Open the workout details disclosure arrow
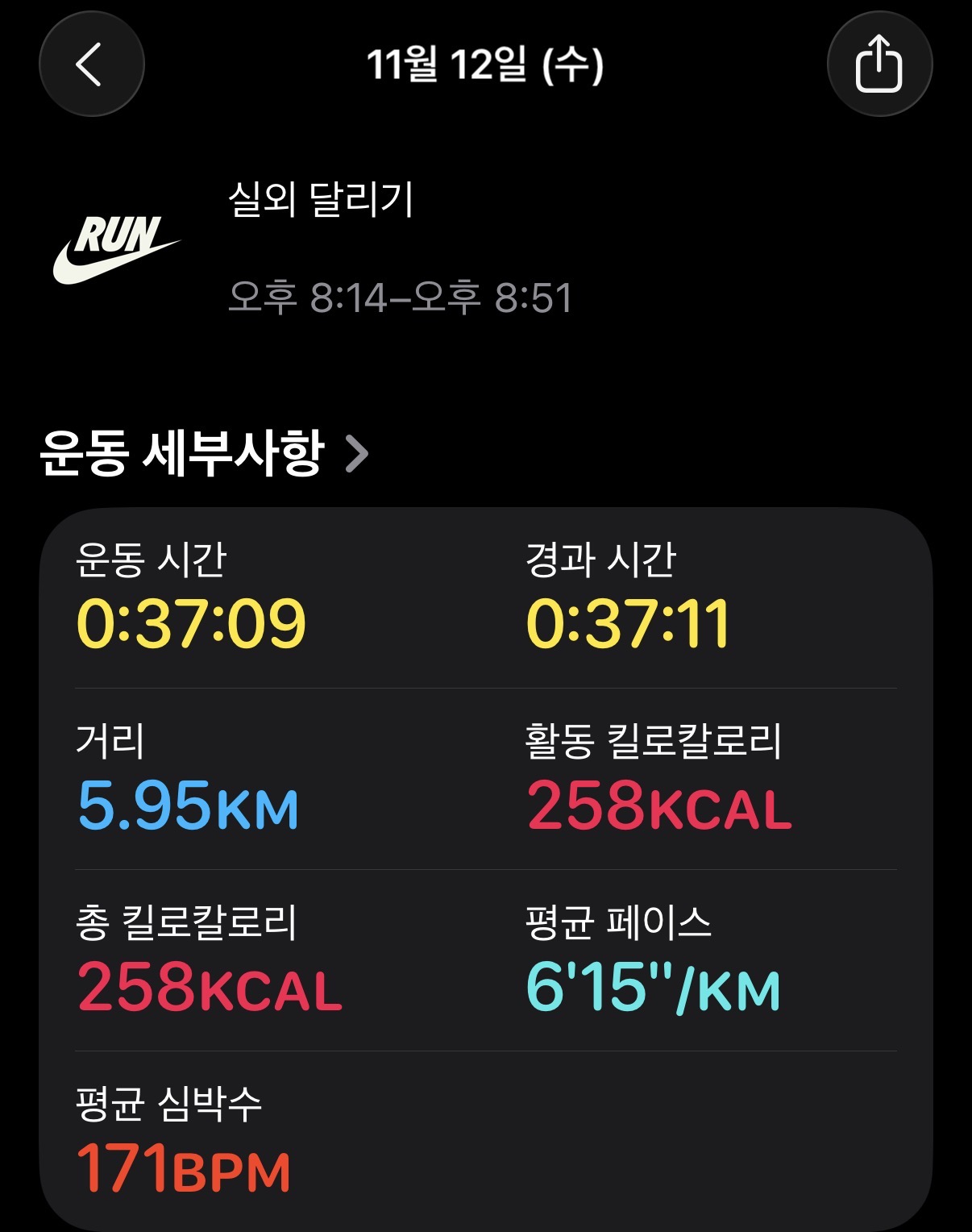The image size is (972, 1232). coord(357,453)
